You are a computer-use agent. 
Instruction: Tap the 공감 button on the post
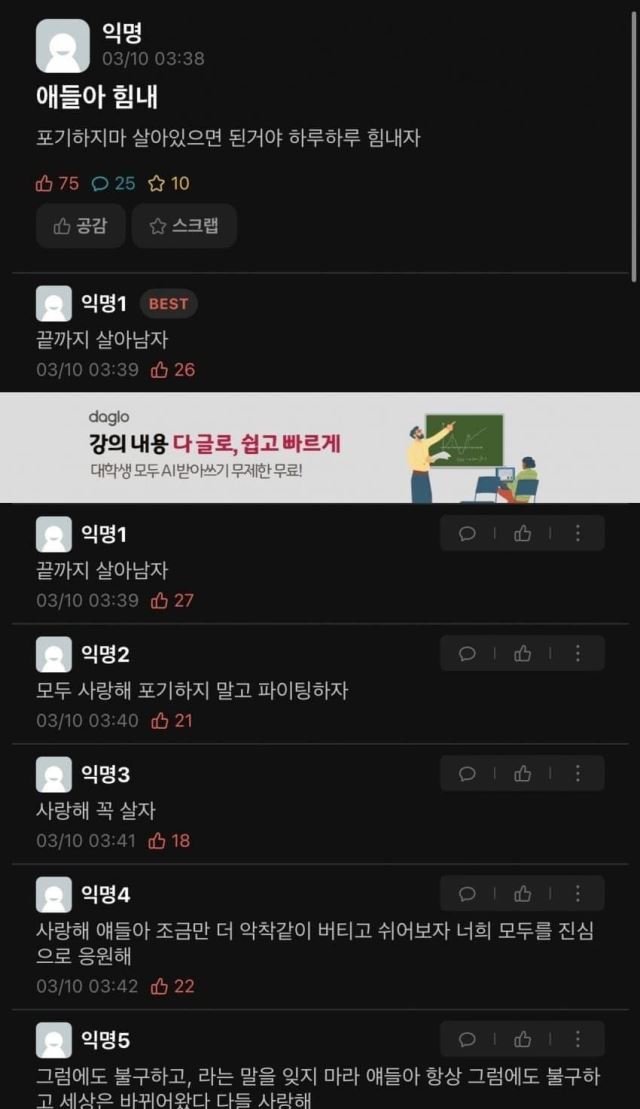(x=80, y=226)
